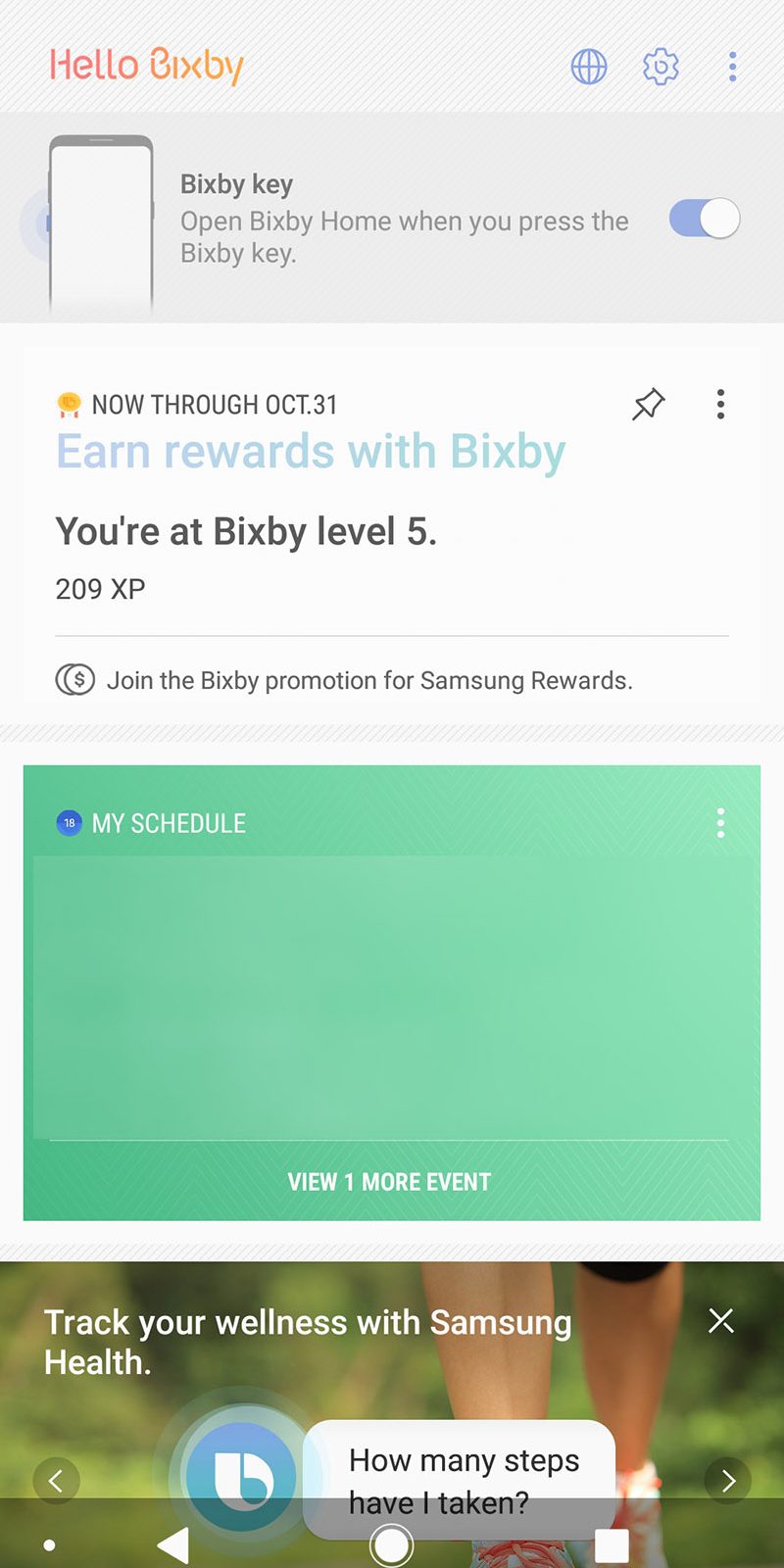The width and height of the screenshot is (784, 1568).
Task: Go to the previous Bixby suggestion
Action: (56, 1480)
